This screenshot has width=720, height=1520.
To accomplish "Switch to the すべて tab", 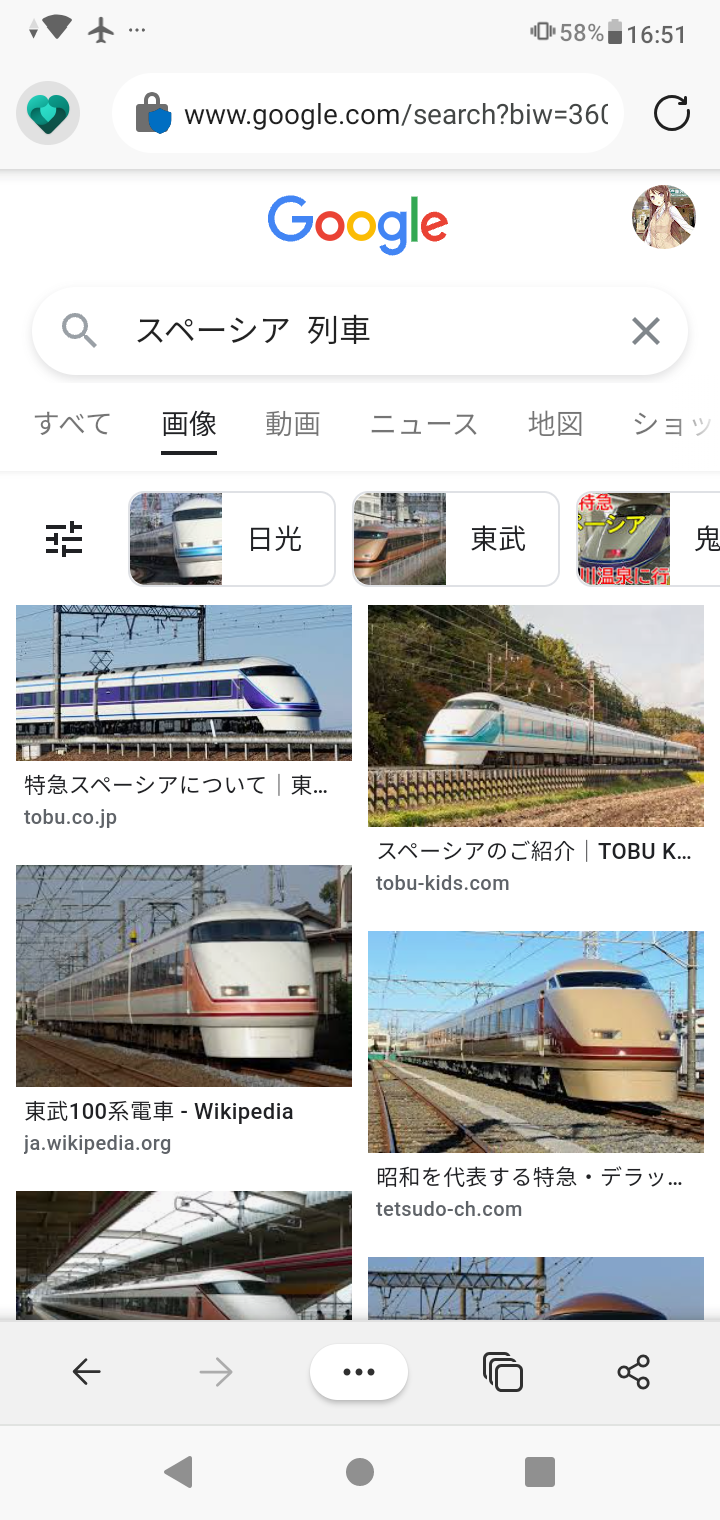I will tap(72, 424).
